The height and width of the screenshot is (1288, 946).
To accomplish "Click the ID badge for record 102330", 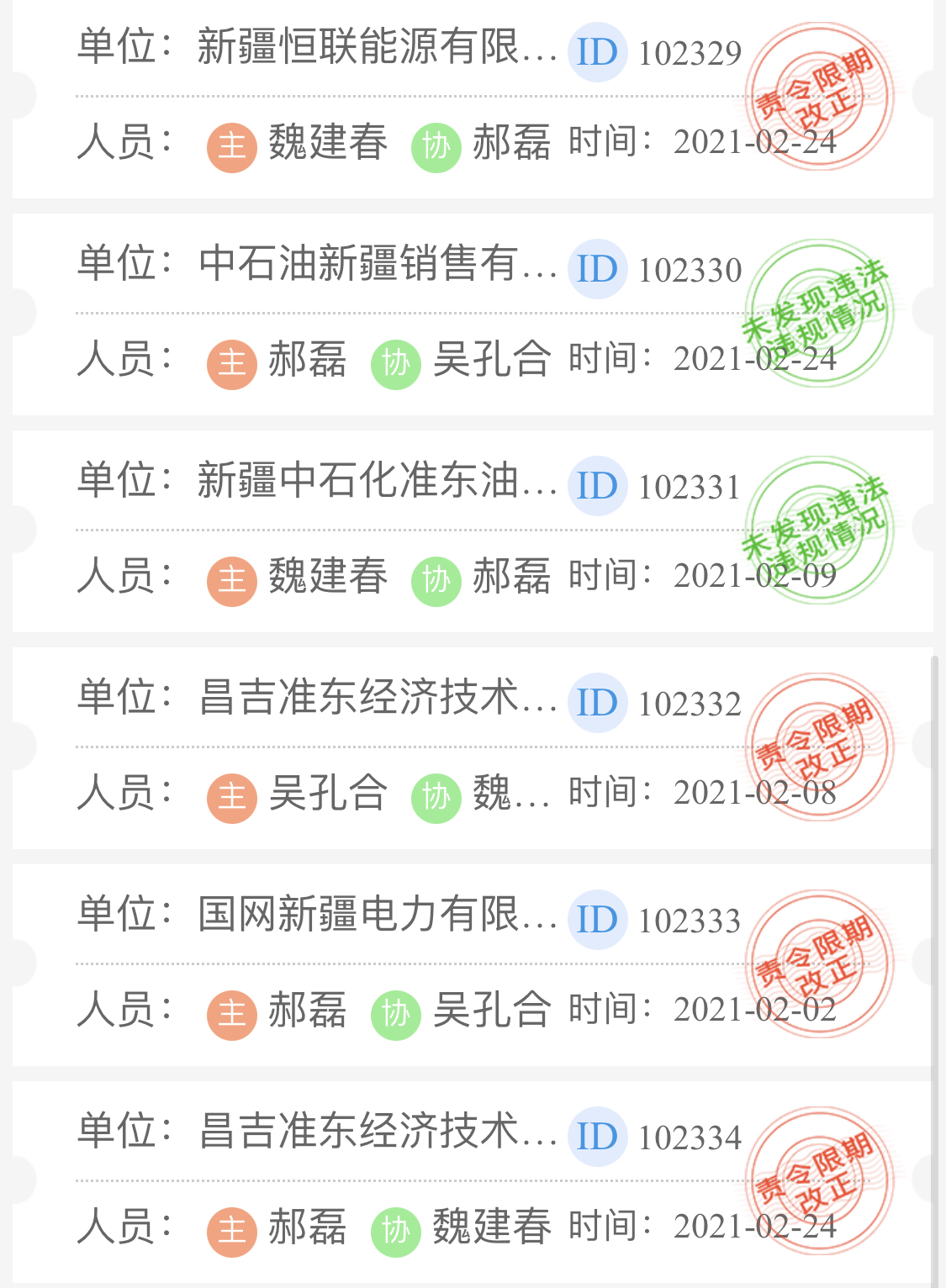I will (597, 270).
